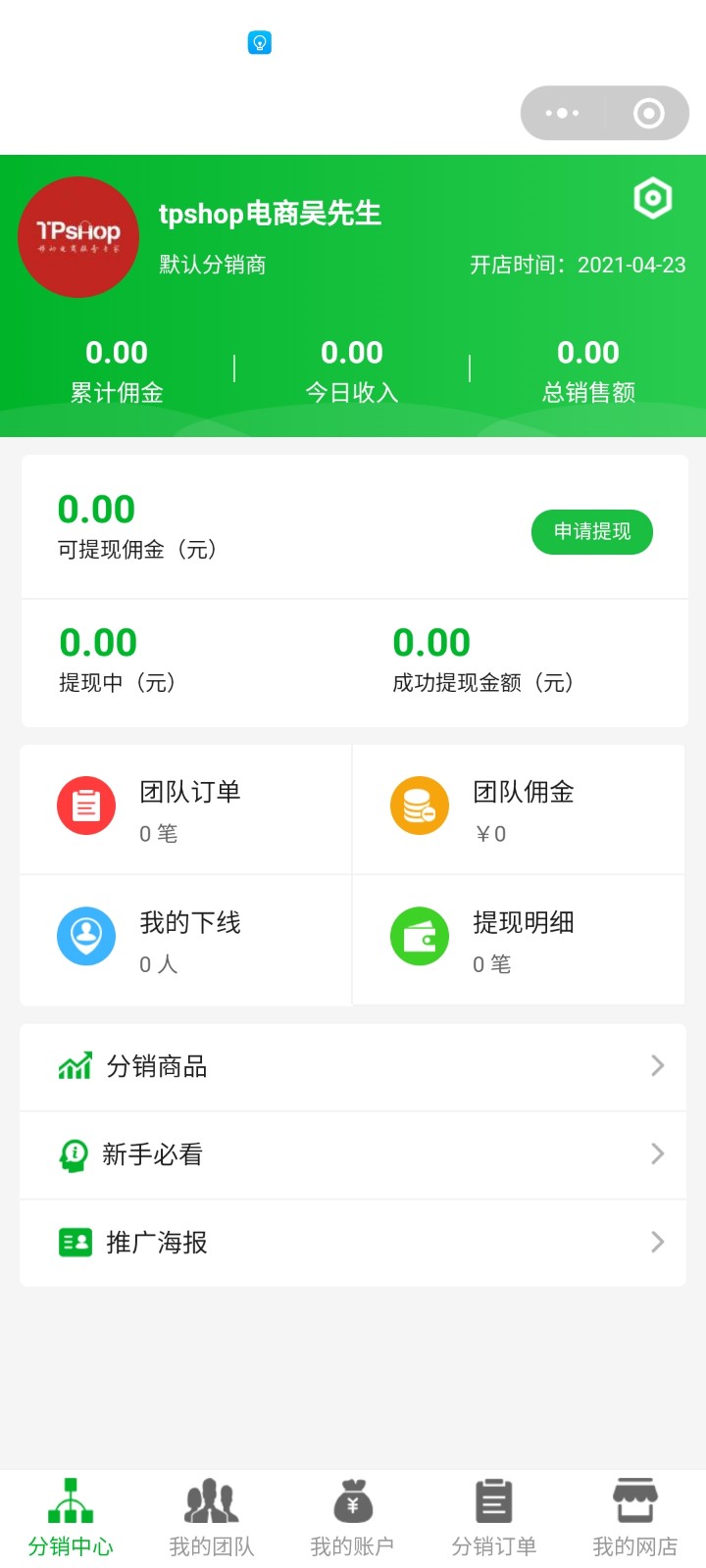View 团队佣金 details

520,810
